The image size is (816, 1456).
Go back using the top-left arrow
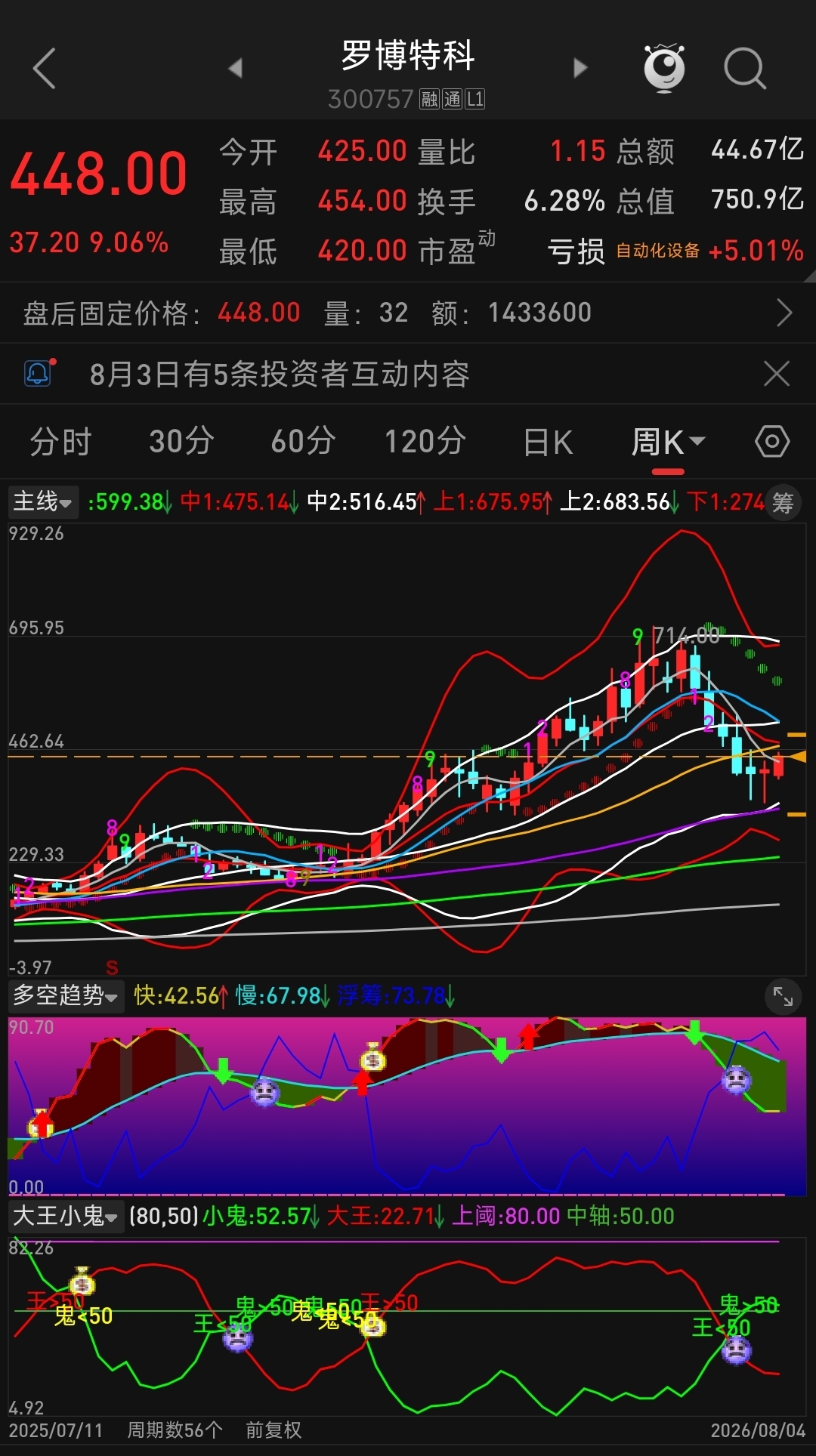[45, 69]
